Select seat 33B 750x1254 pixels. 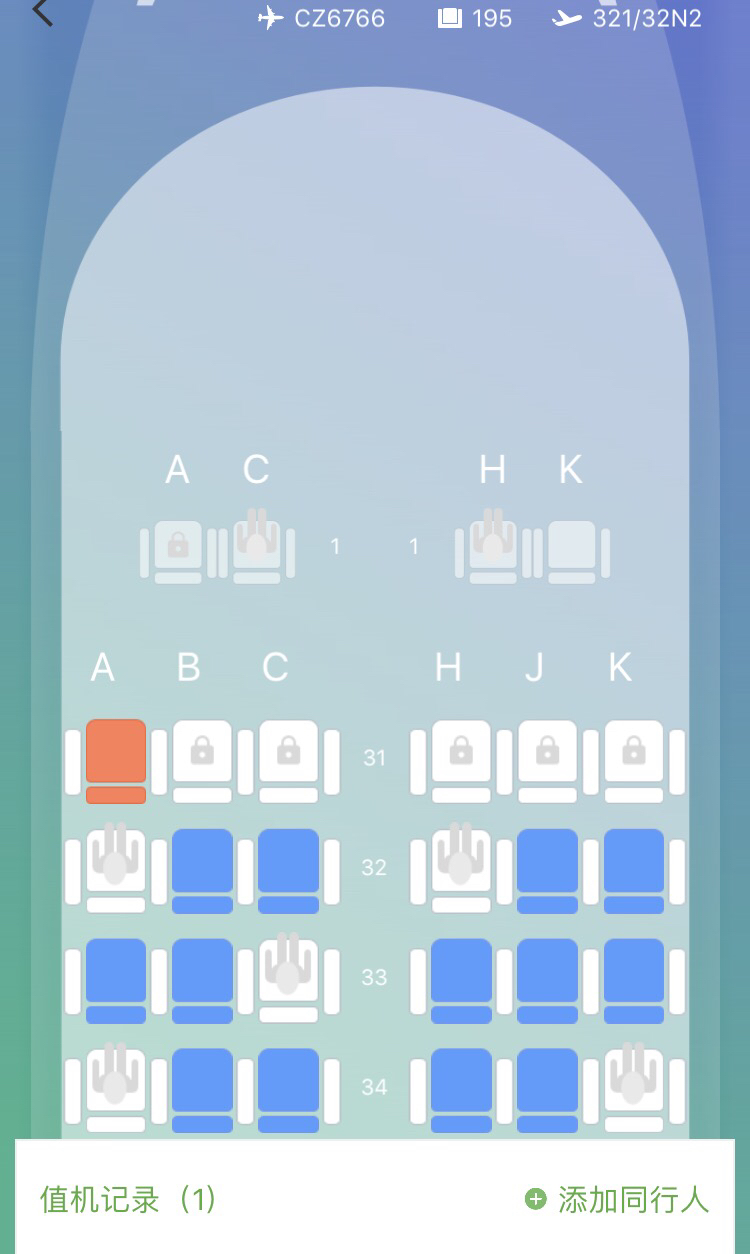click(202, 978)
